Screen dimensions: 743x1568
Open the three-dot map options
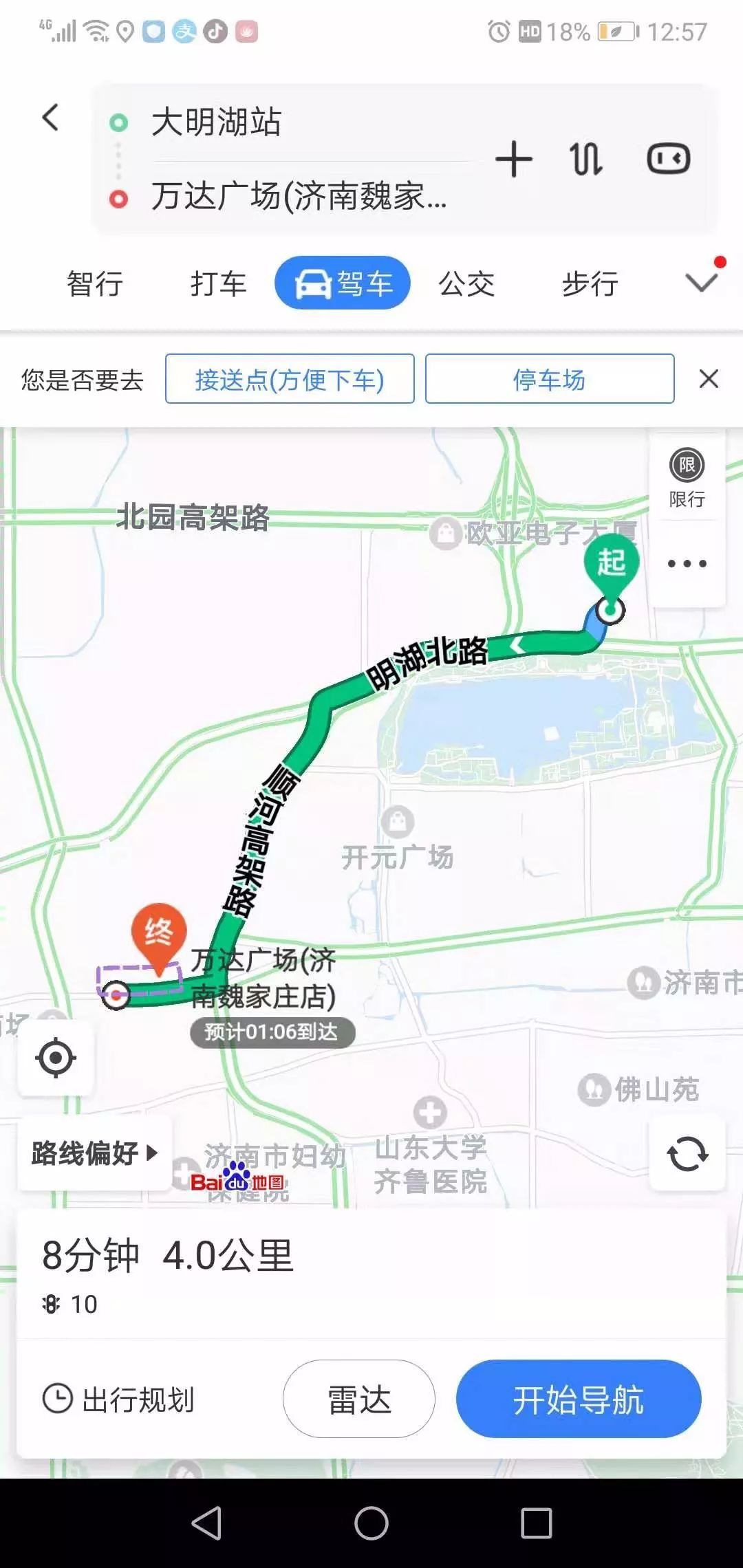[x=687, y=563]
